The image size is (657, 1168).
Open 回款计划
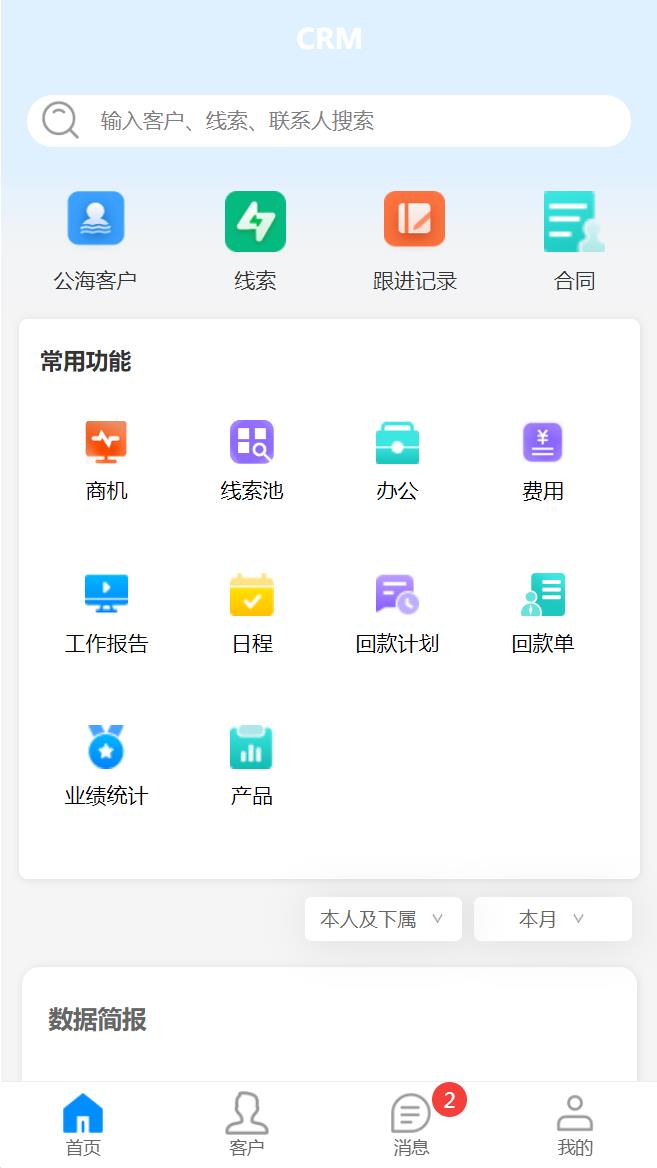397,614
